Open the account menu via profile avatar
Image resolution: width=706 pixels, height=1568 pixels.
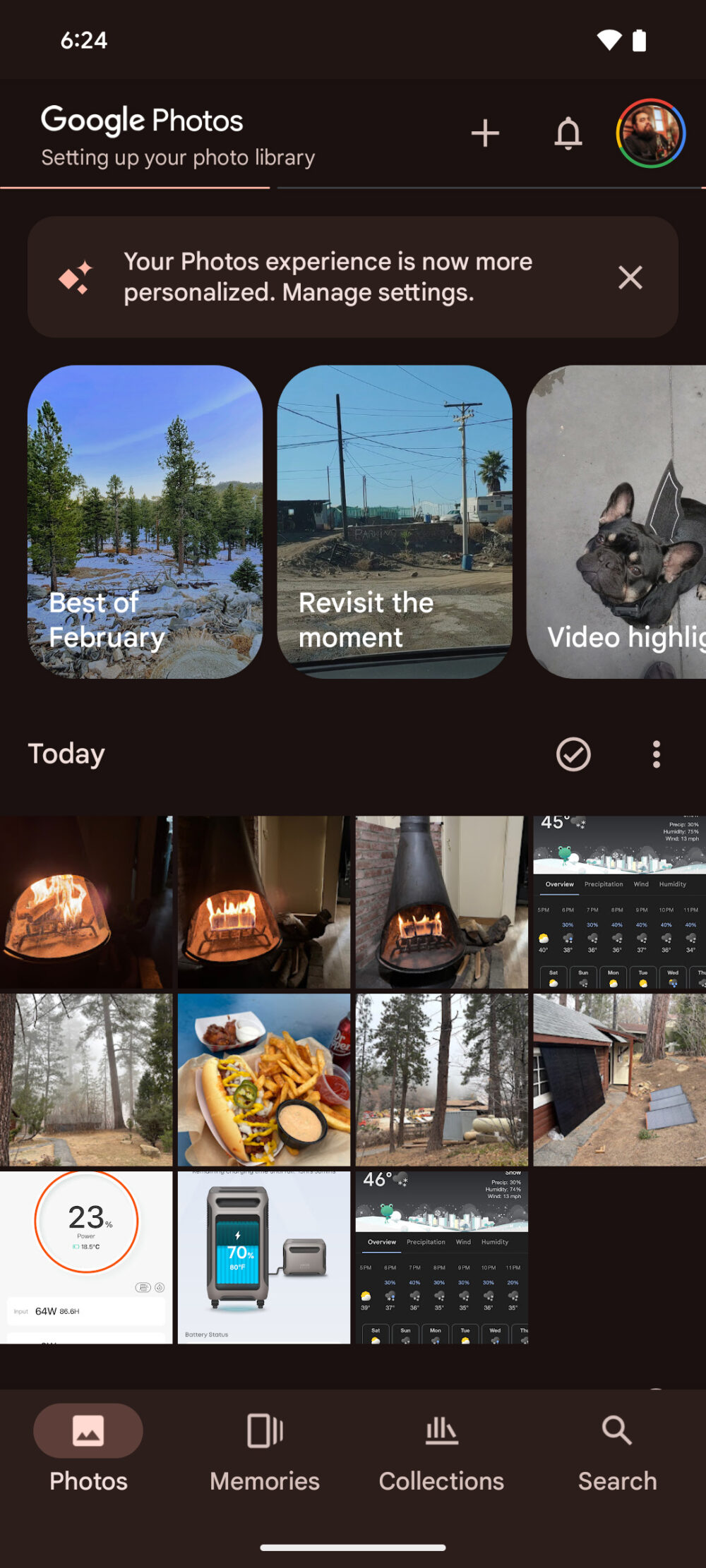(x=650, y=134)
